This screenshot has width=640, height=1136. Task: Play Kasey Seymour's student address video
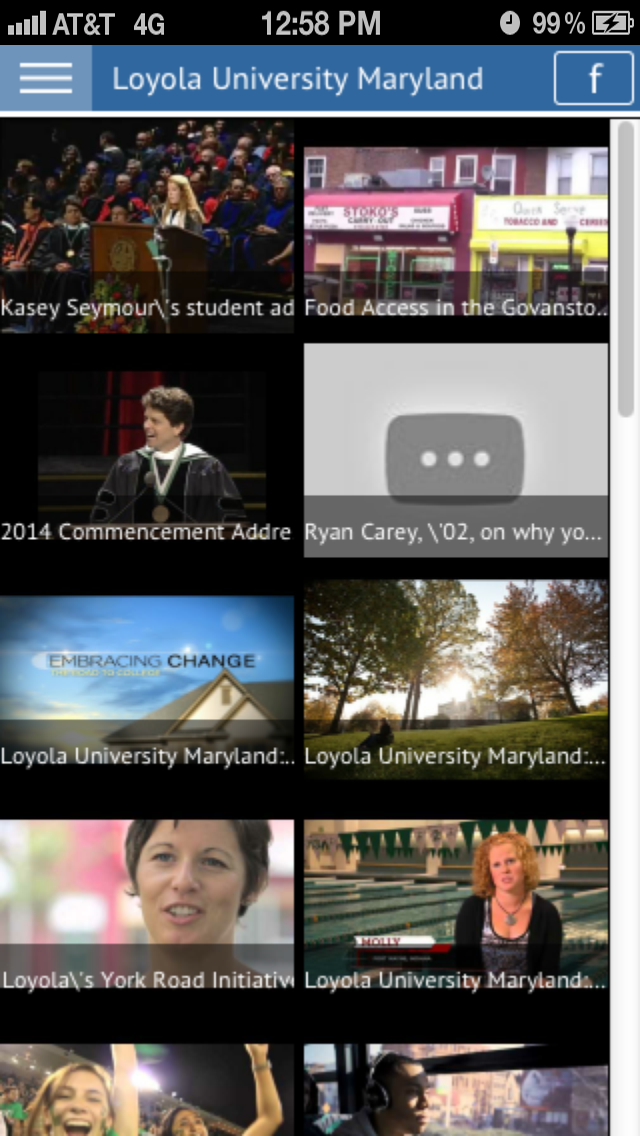147,226
